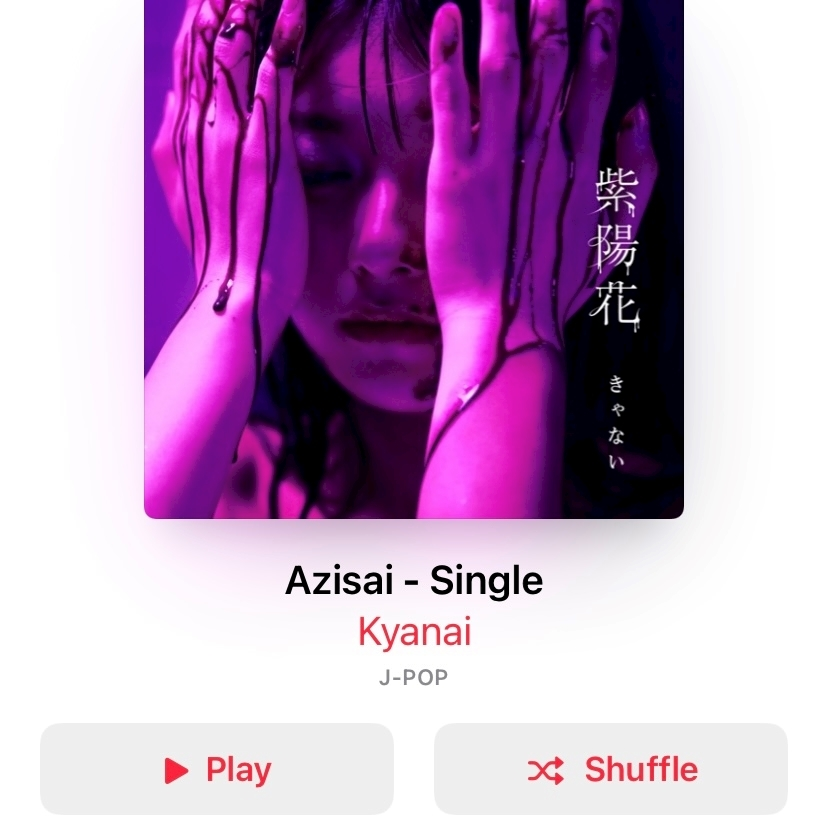Open the artist page for Kyanai

coord(414,632)
